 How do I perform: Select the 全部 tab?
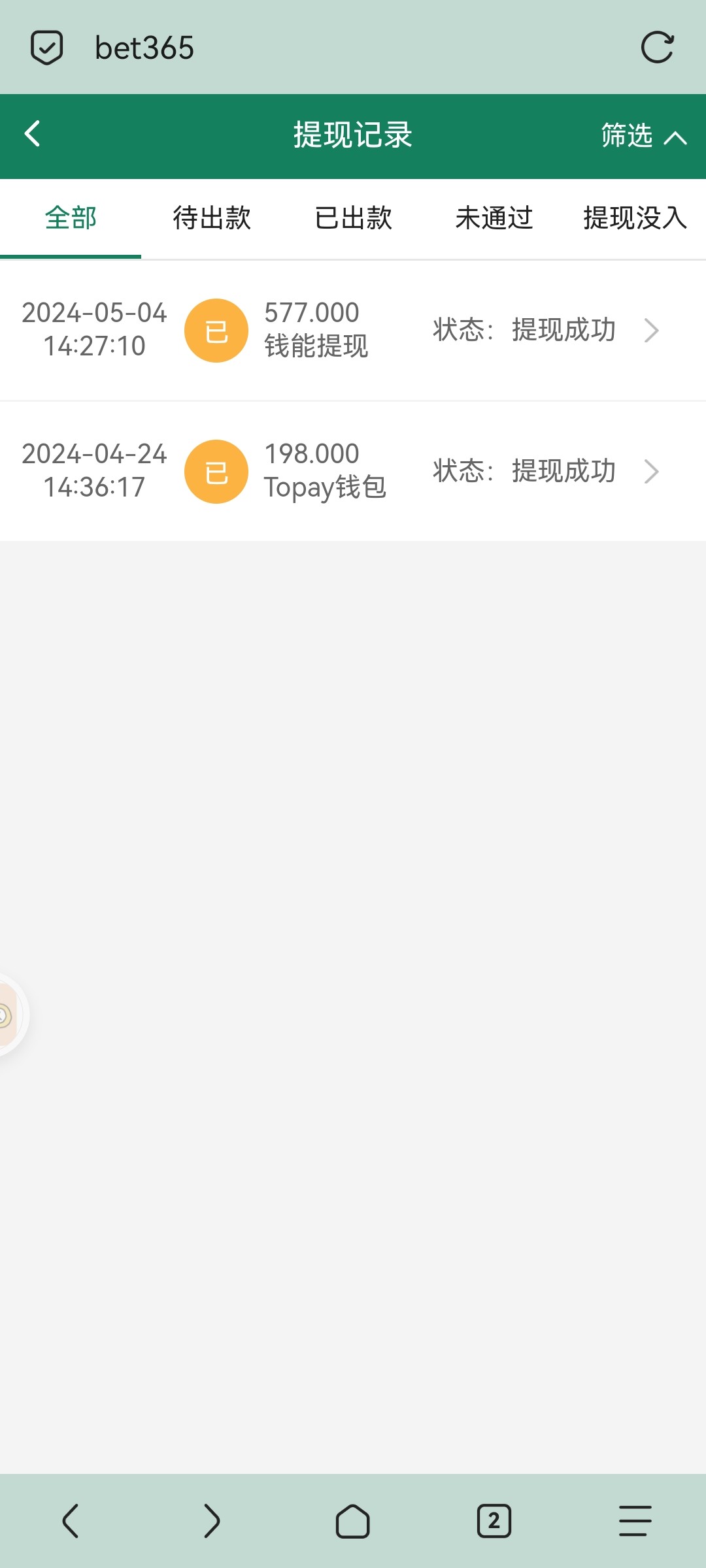coord(71,218)
